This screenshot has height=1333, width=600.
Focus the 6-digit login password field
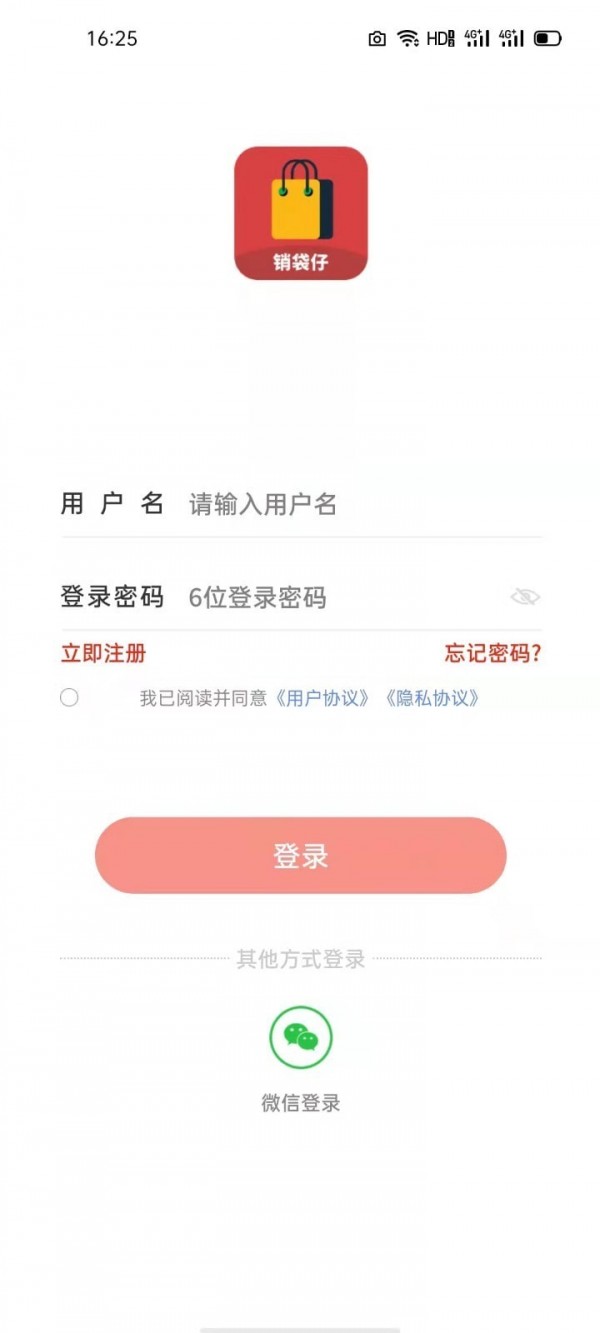[340, 598]
